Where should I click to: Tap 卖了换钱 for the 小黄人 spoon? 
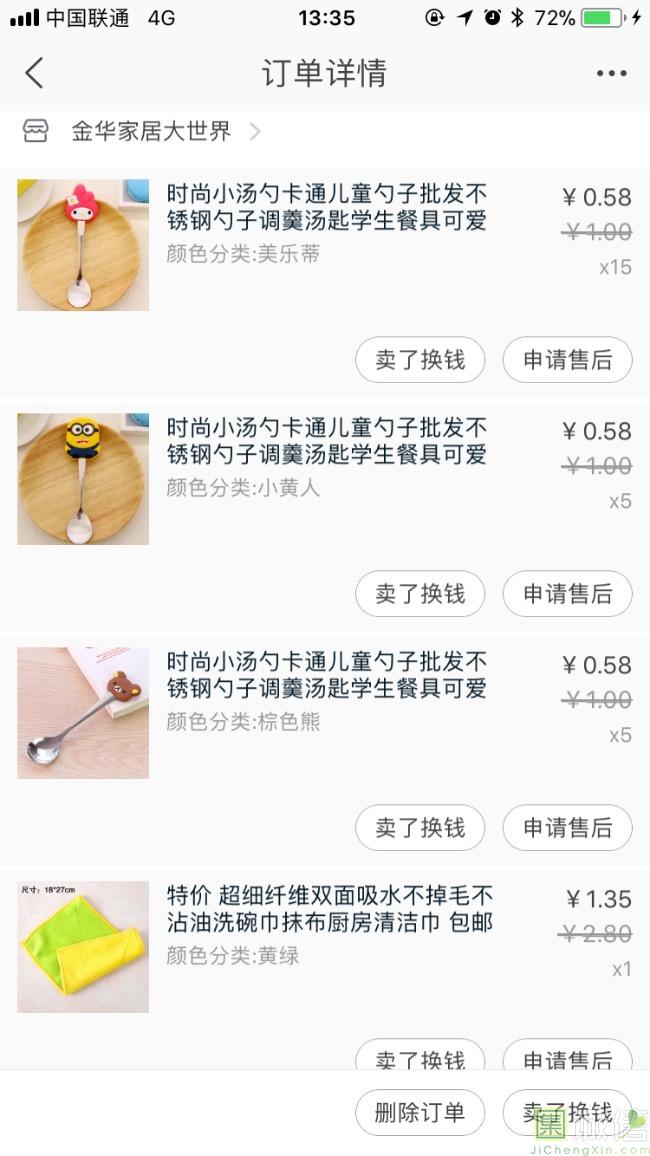pyautogui.click(x=420, y=594)
